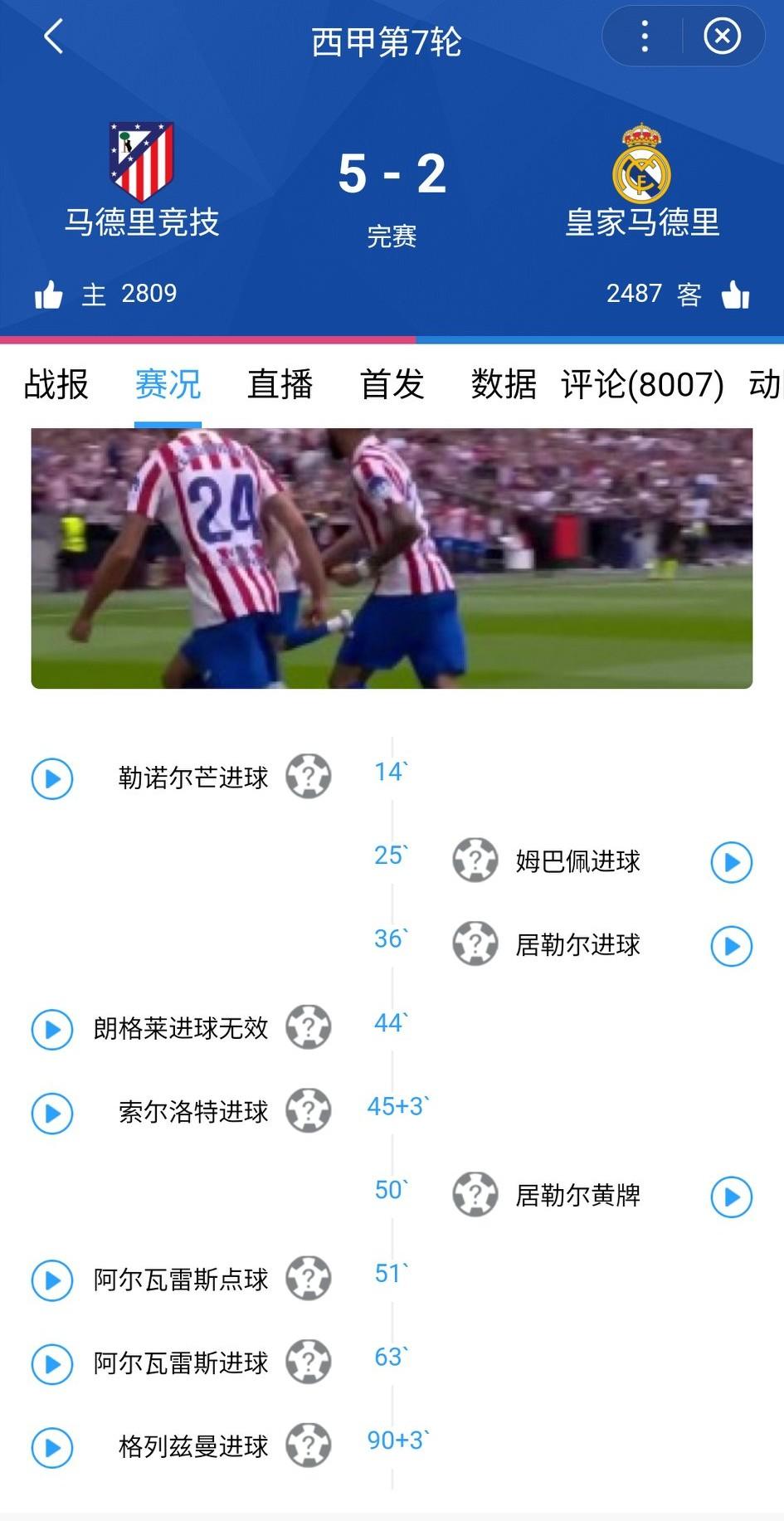This screenshot has width=784, height=1521.
Task: Open the 首发 lineup tab
Action: (392, 384)
